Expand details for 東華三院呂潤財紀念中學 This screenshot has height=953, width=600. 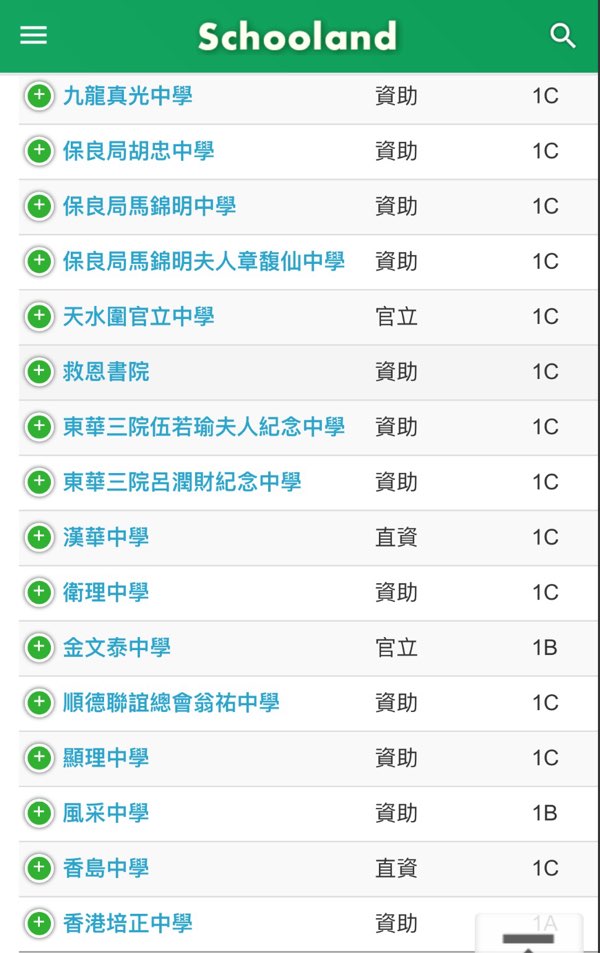pyautogui.click(x=38, y=482)
